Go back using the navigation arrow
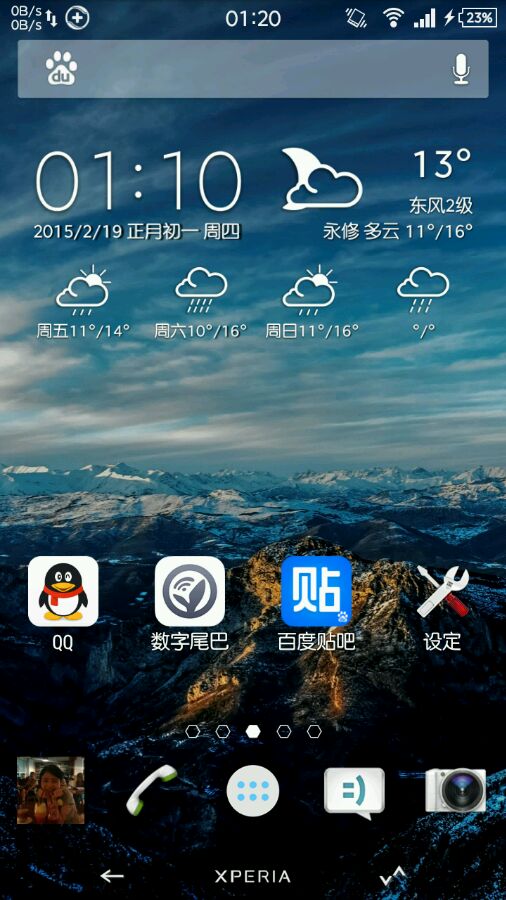Viewport: 506px width, 900px height. tap(112, 875)
